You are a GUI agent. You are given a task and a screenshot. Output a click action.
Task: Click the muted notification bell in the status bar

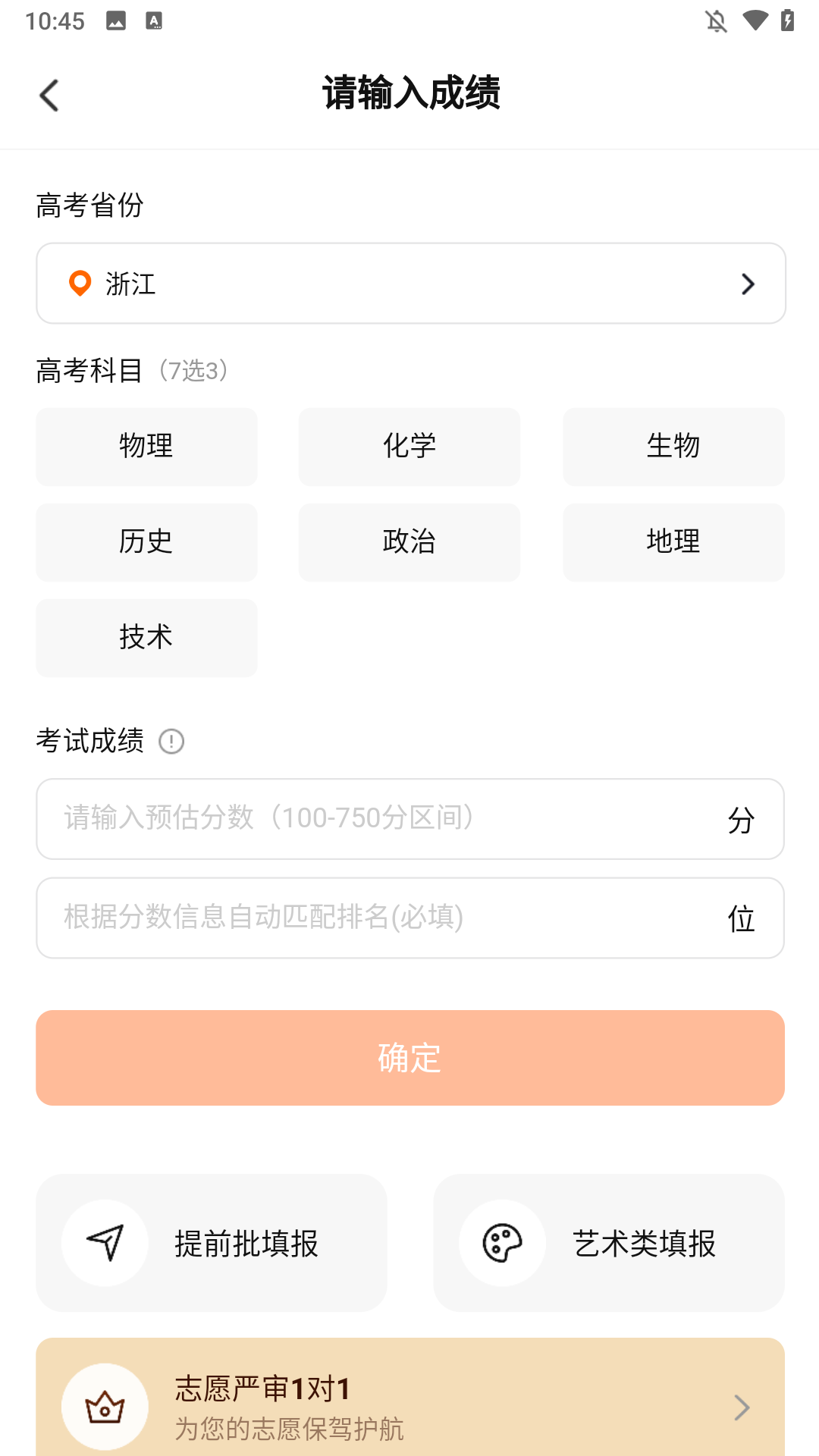(x=716, y=21)
